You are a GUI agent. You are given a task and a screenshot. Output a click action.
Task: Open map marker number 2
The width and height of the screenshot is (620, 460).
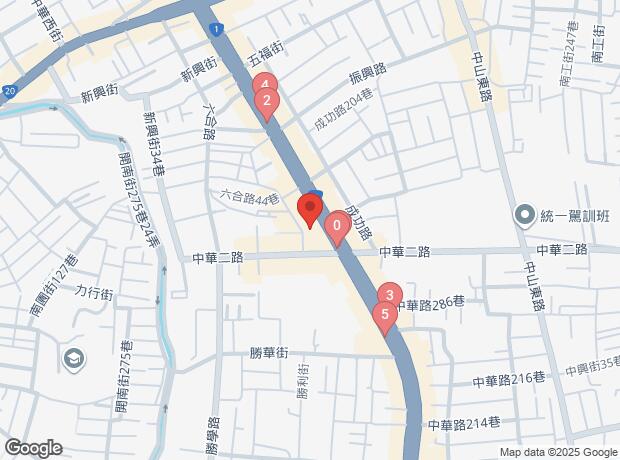click(267, 102)
